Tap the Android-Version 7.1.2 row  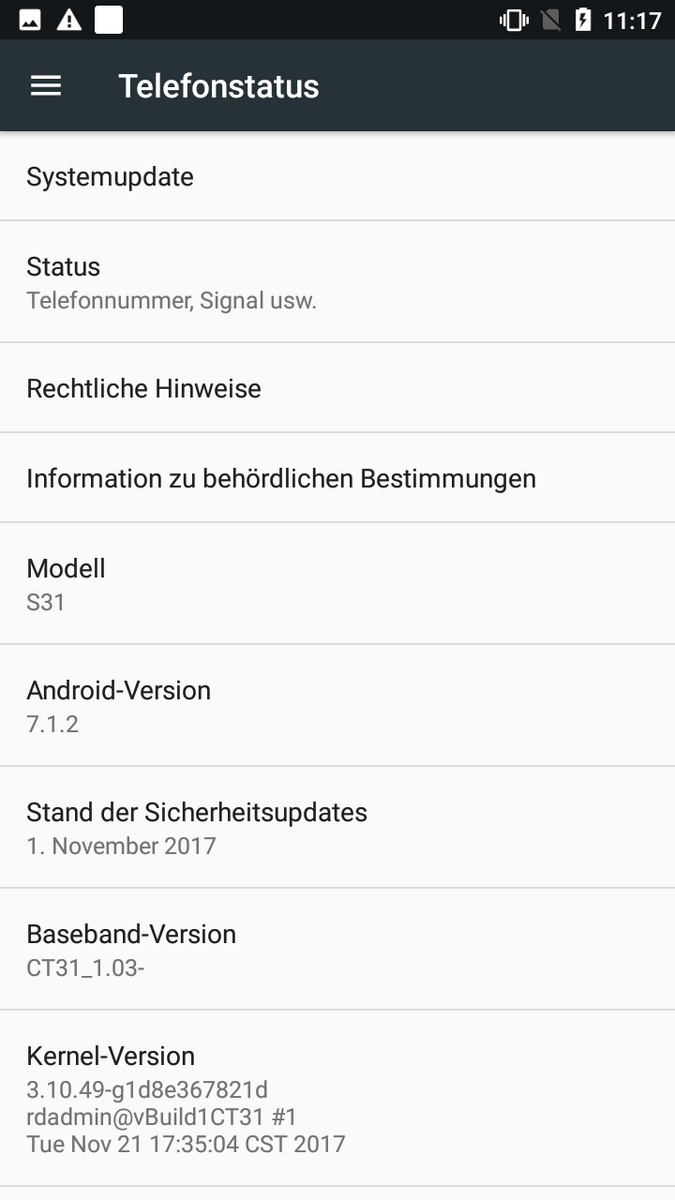[x=337, y=706]
